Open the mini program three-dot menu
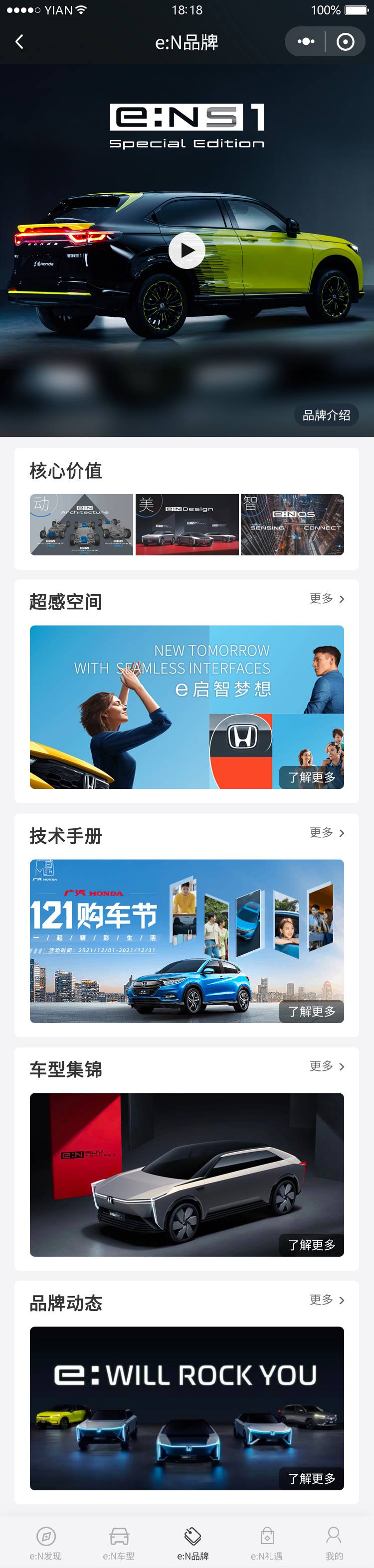This screenshot has width=374, height=1568. pos(306,42)
